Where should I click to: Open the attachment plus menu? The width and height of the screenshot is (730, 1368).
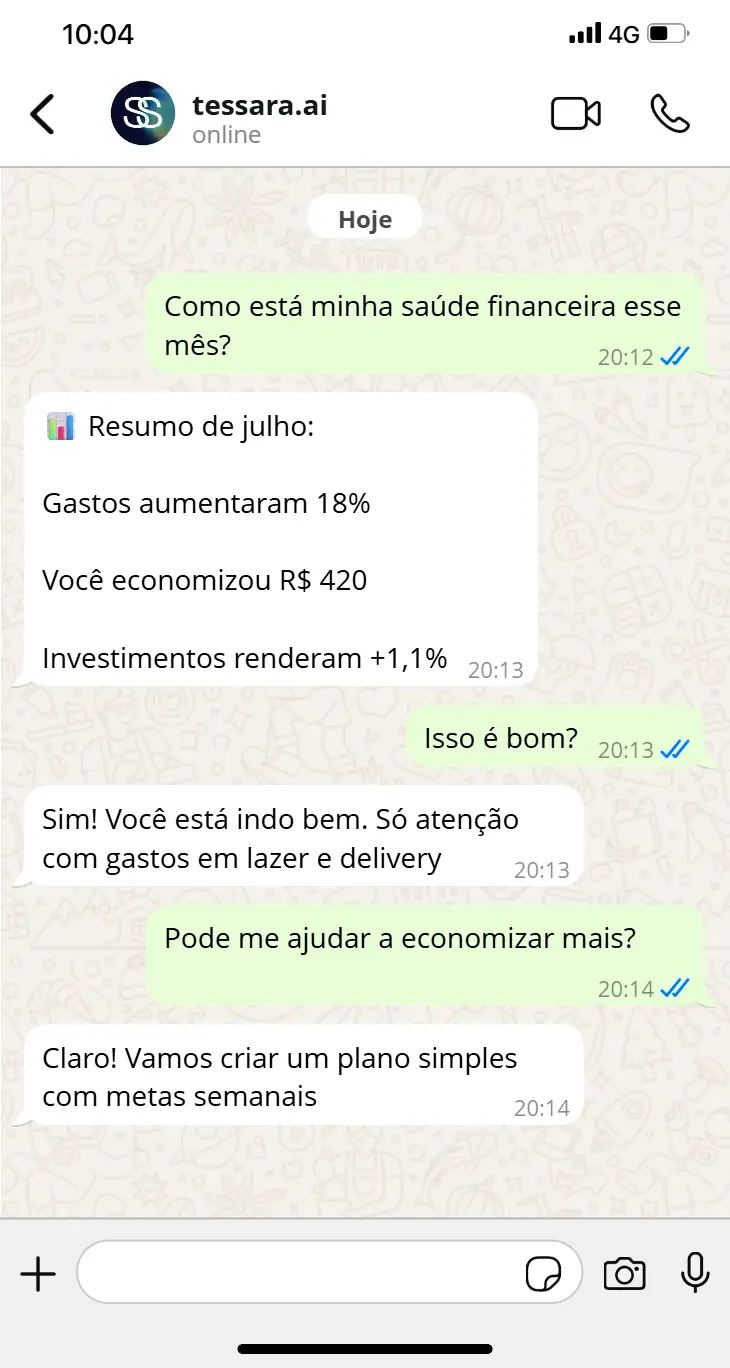[x=38, y=1274]
